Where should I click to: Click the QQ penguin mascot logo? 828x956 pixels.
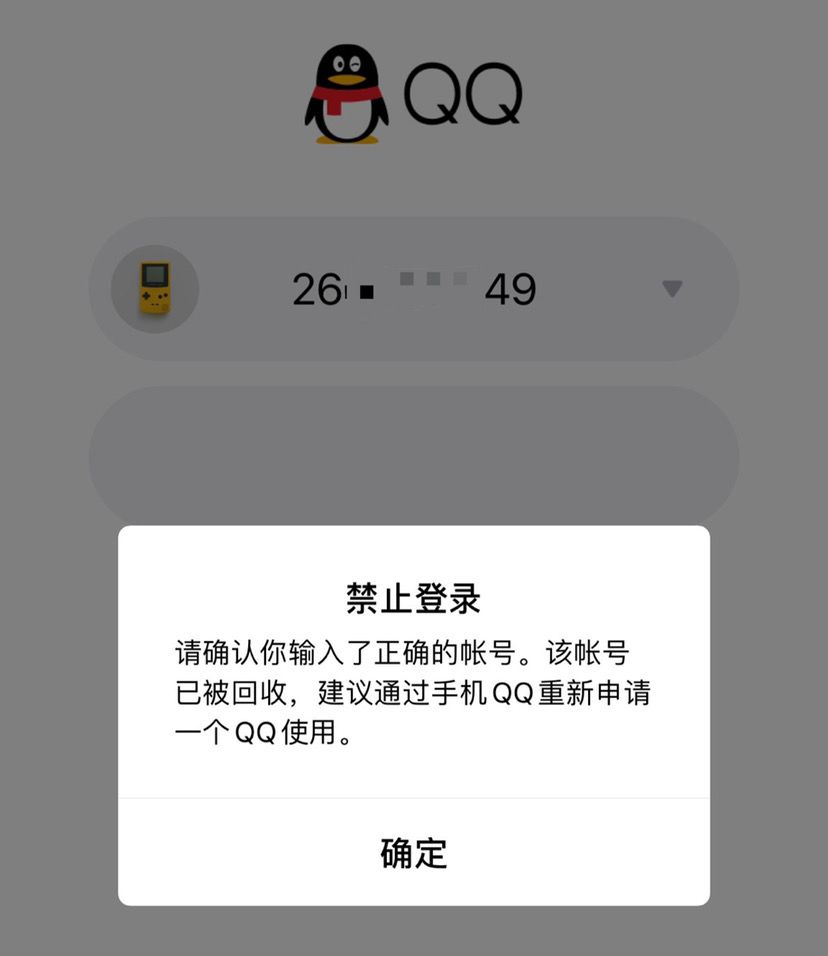point(345,90)
